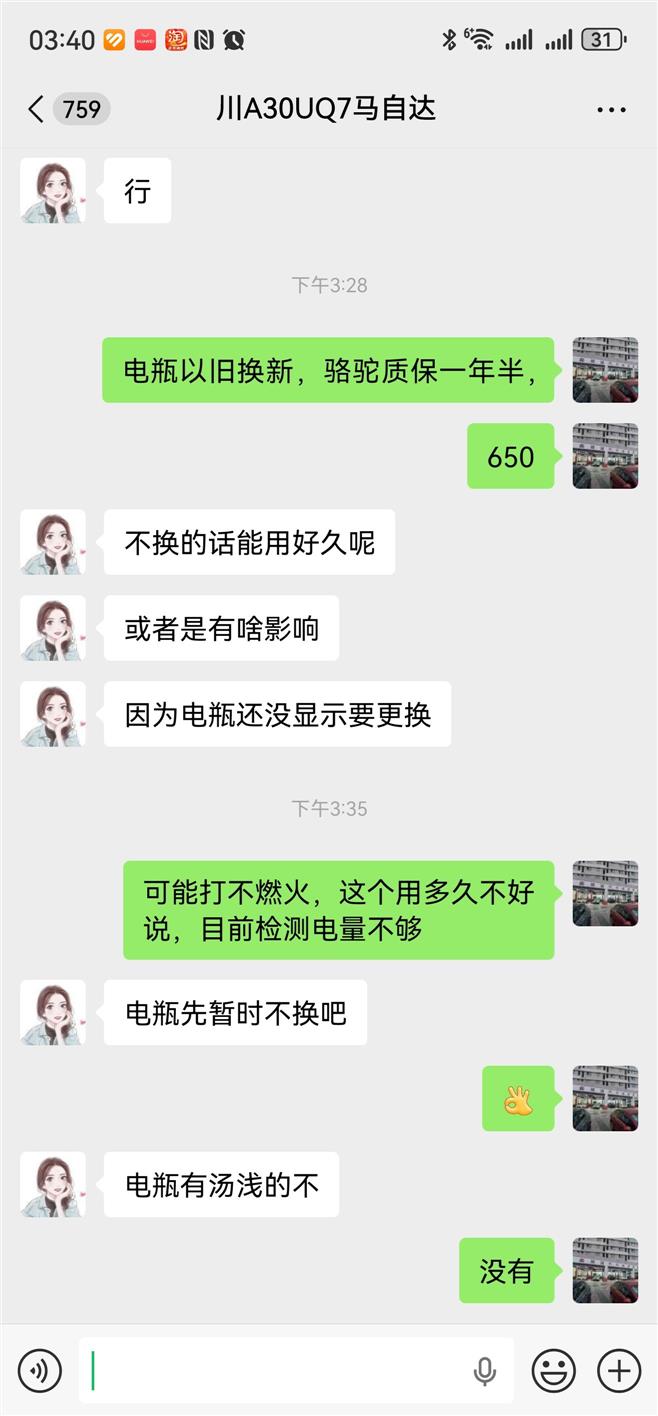The height and width of the screenshot is (1416, 658).
Task: Open my avatar beside the 650 message
Action: tap(605, 456)
